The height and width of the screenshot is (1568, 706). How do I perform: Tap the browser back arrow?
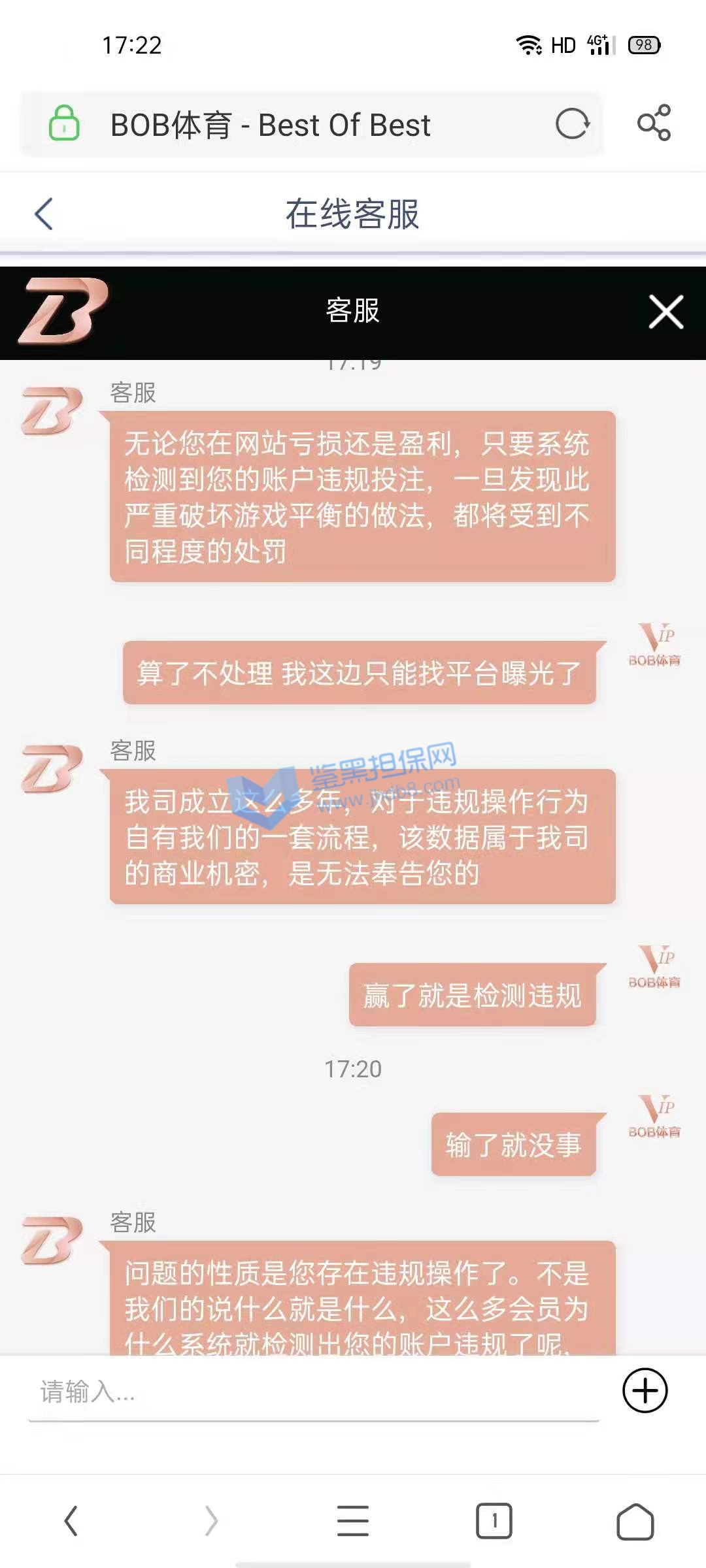(71, 1521)
